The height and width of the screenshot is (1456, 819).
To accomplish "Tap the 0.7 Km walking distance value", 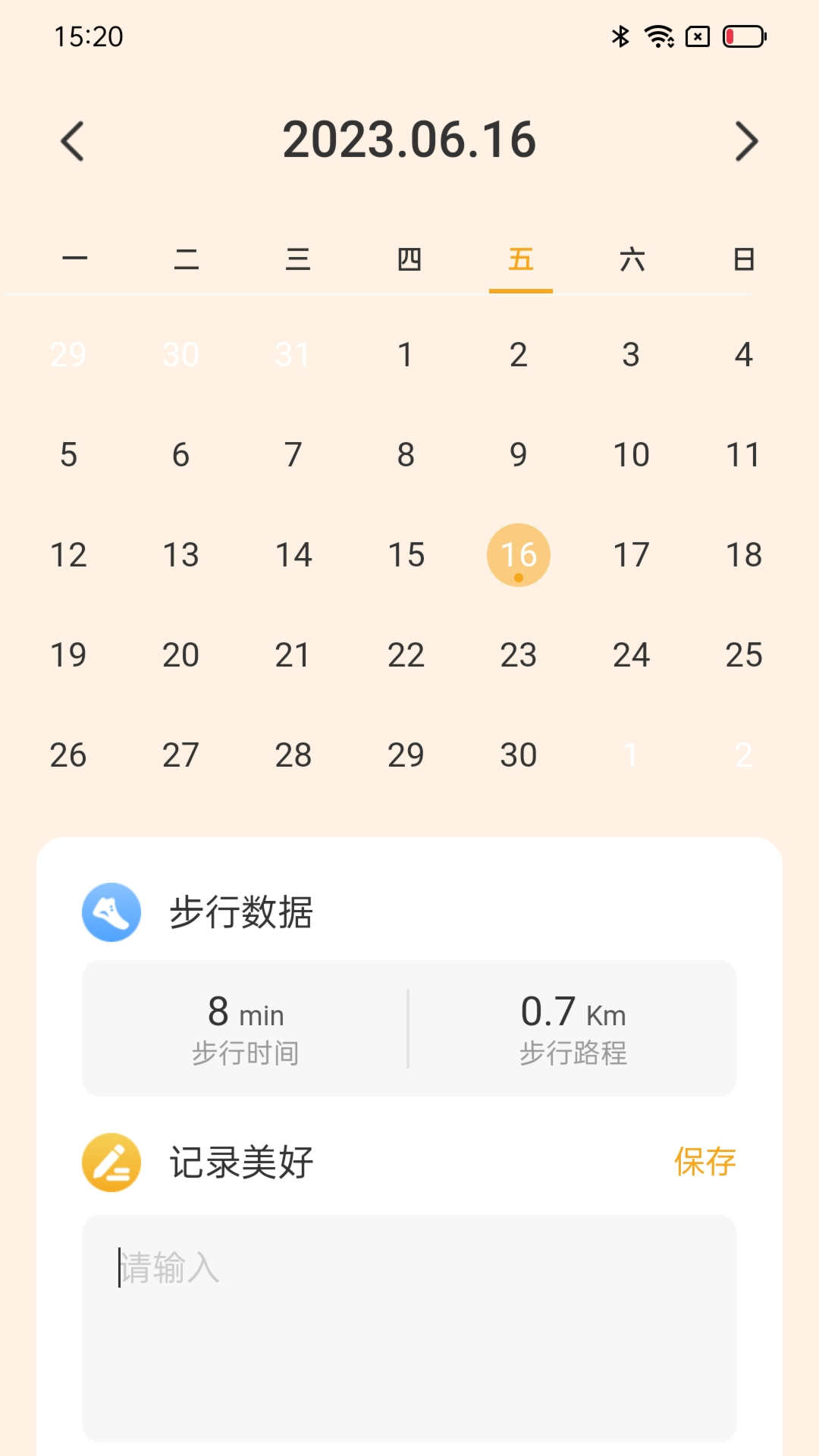I will pos(575,1014).
